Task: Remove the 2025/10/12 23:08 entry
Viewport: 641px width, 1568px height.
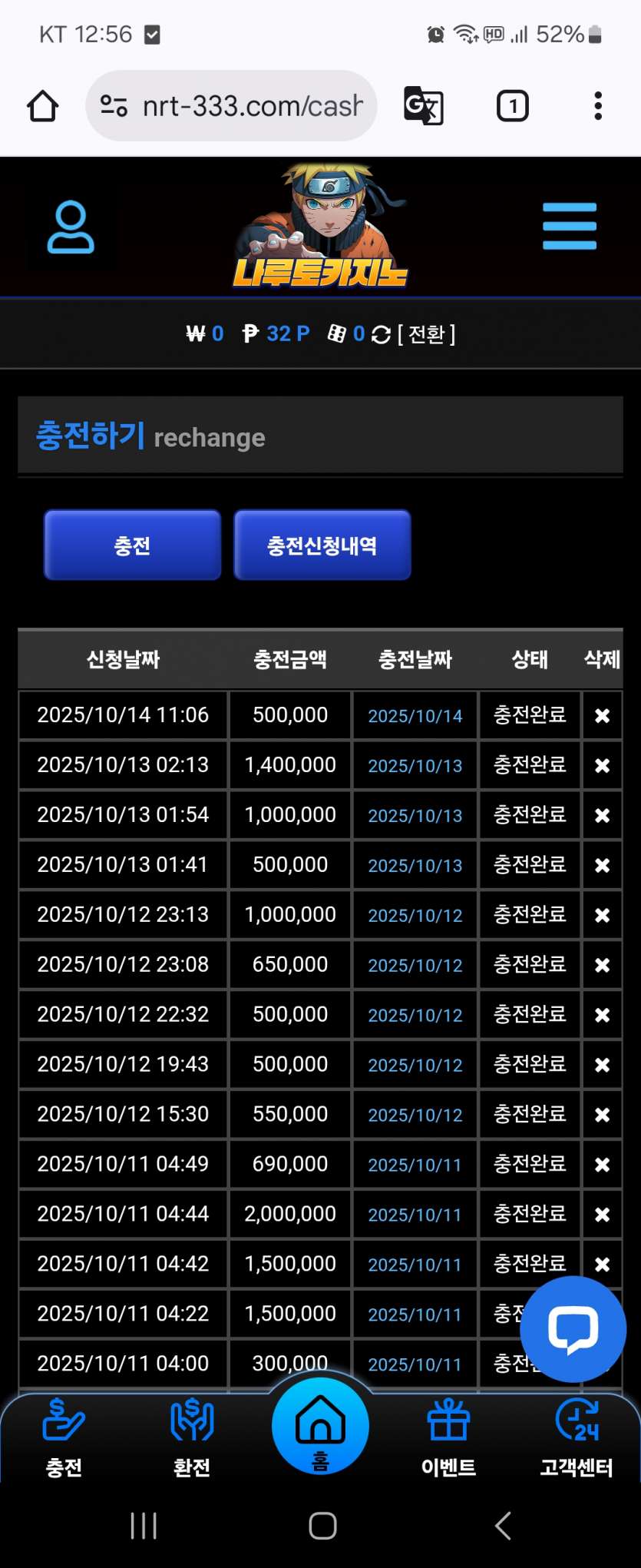Action: click(602, 965)
